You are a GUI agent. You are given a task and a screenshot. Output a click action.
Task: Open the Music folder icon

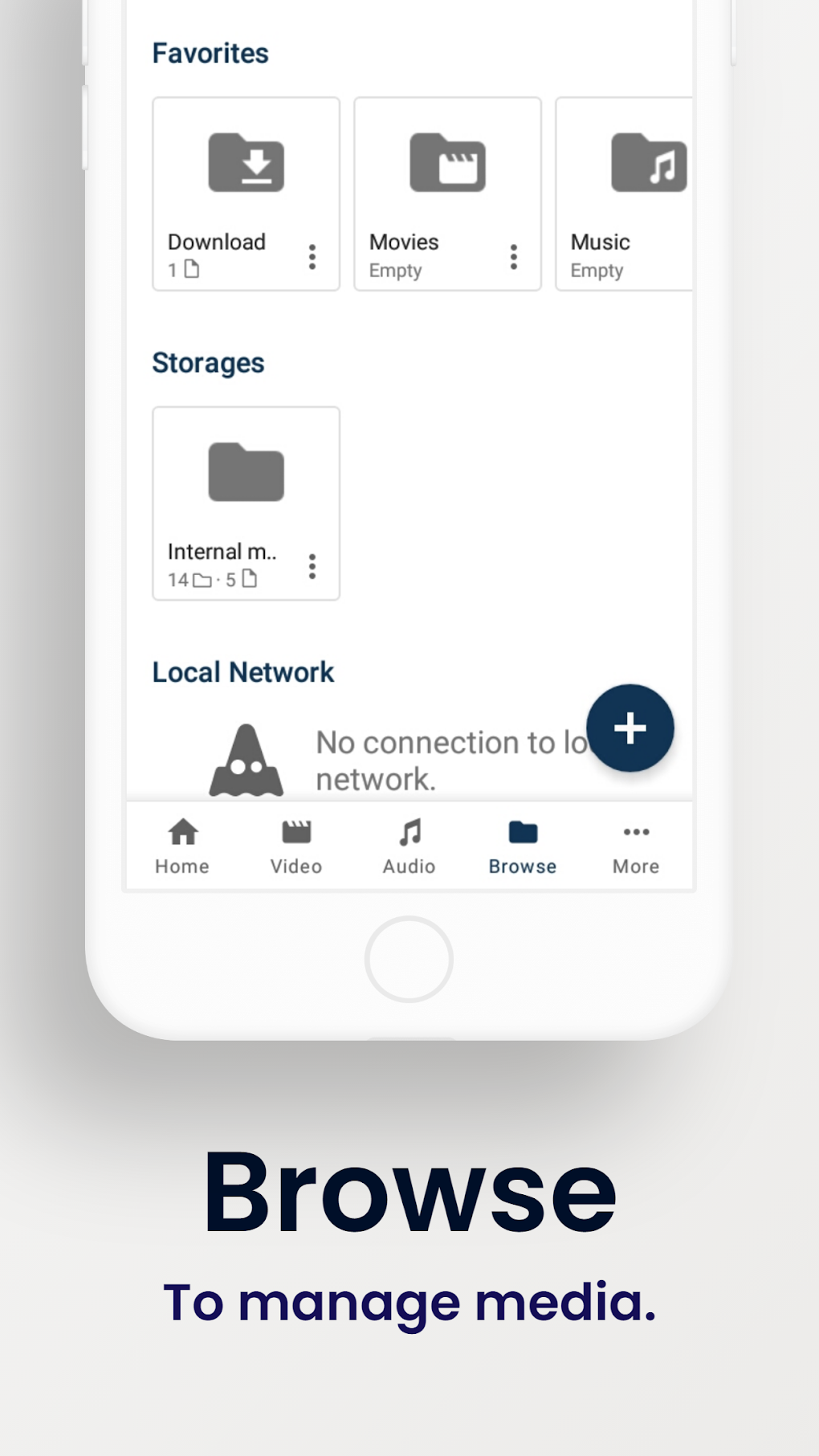click(648, 163)
